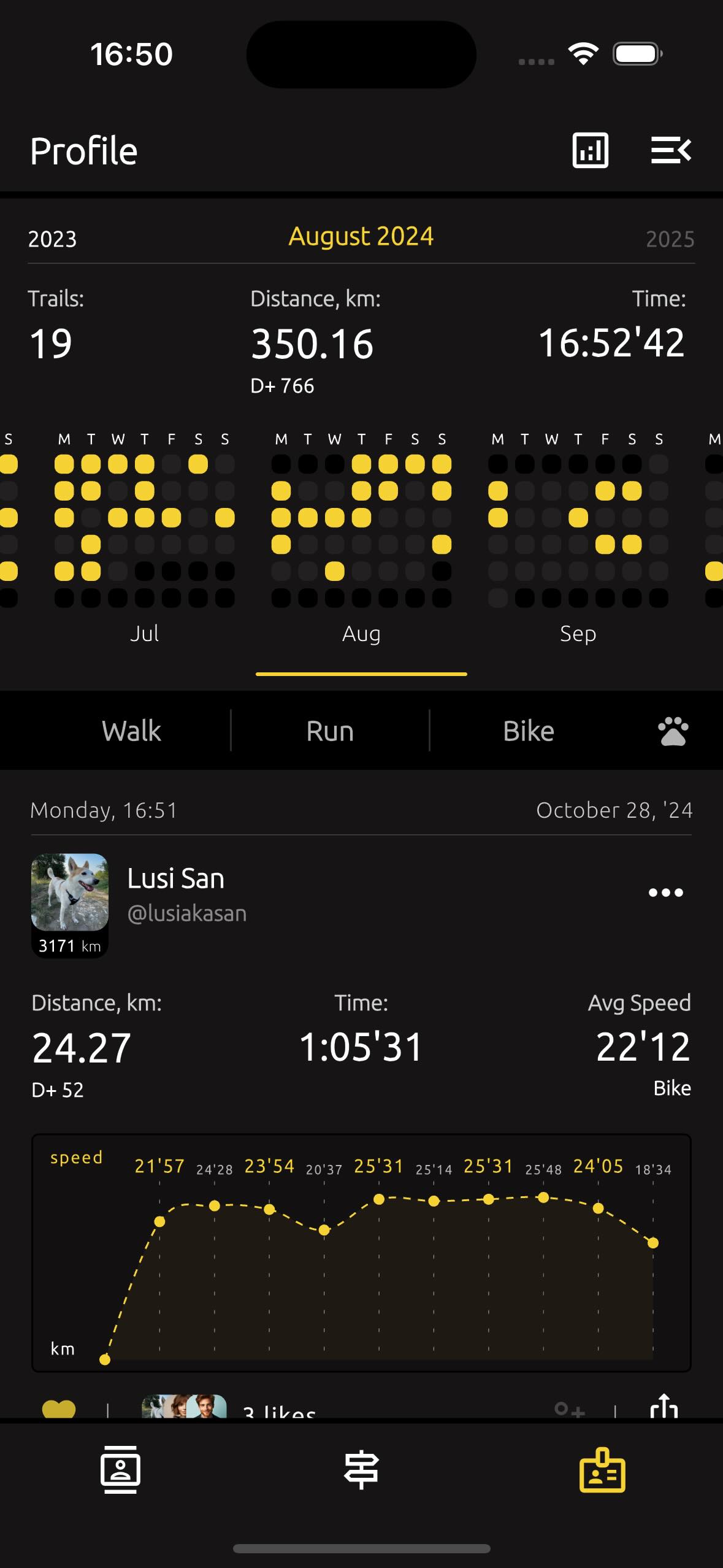Switch to year 2025
Image resolution: width=723 pixels, height=1568 pixels.
point(670,239)
